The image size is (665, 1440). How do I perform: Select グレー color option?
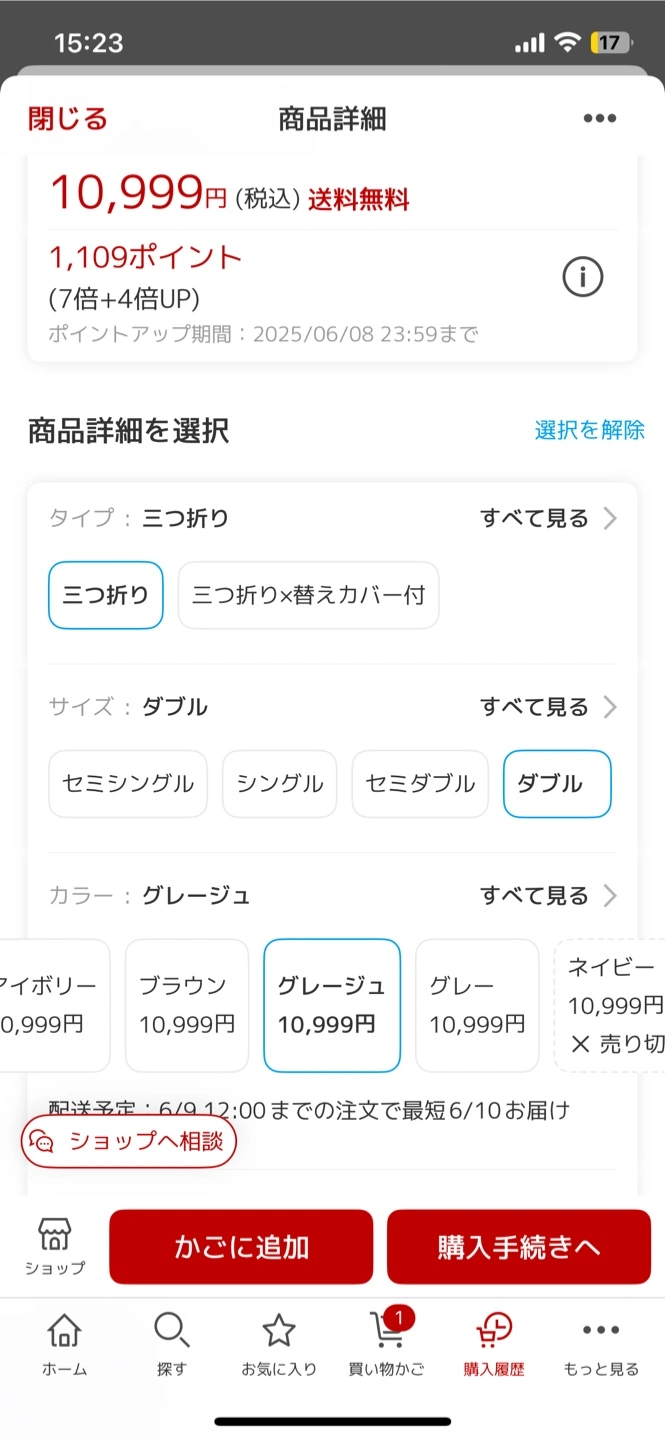click(477, 1005)
